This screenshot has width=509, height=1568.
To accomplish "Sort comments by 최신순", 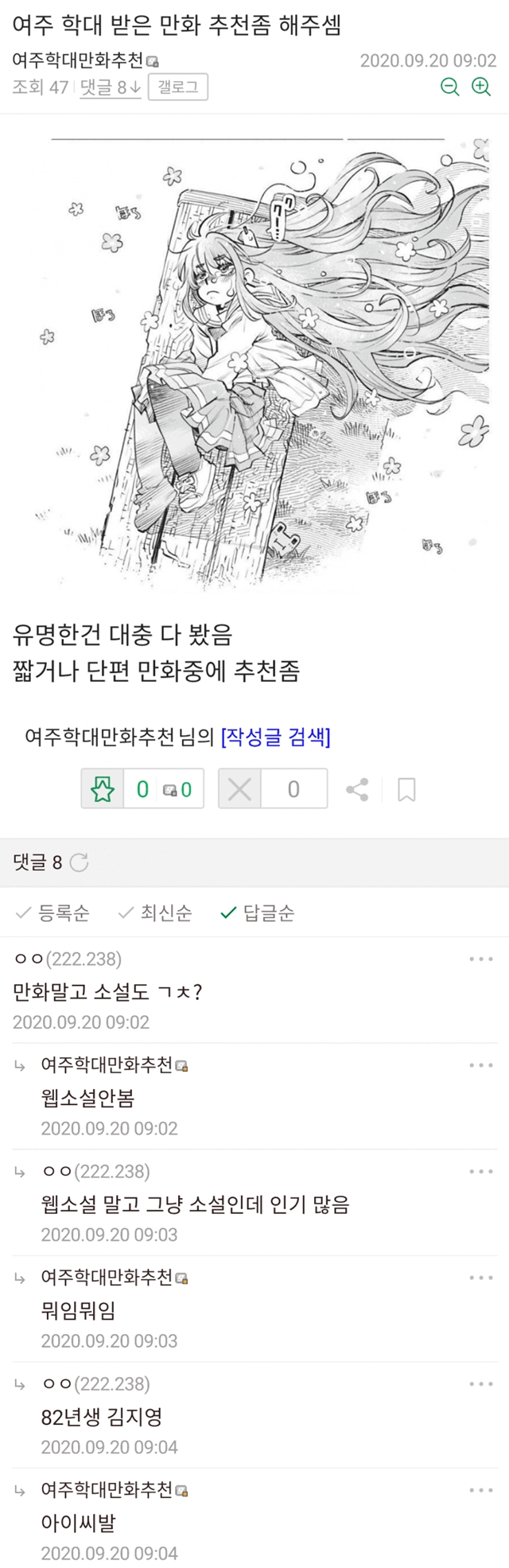I will 155,912.
